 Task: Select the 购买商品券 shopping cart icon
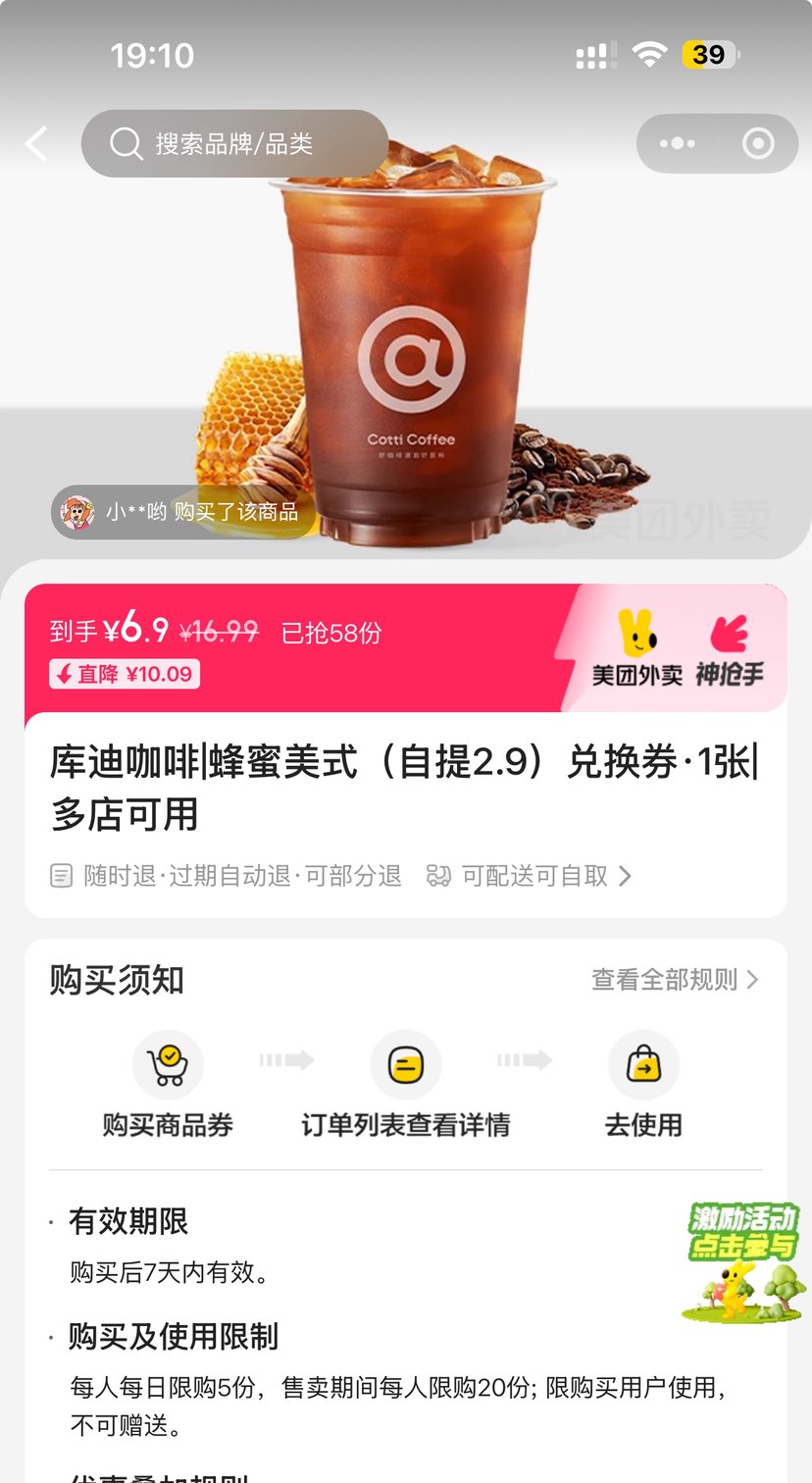coord(168,1062)
